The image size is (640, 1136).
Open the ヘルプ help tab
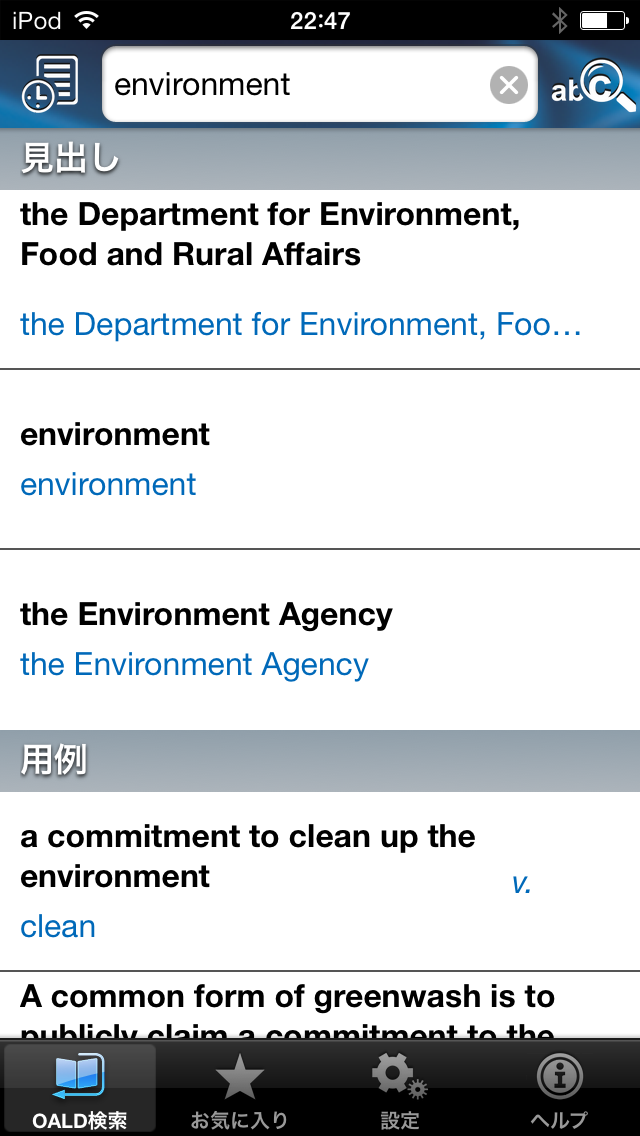[560, 1089]
